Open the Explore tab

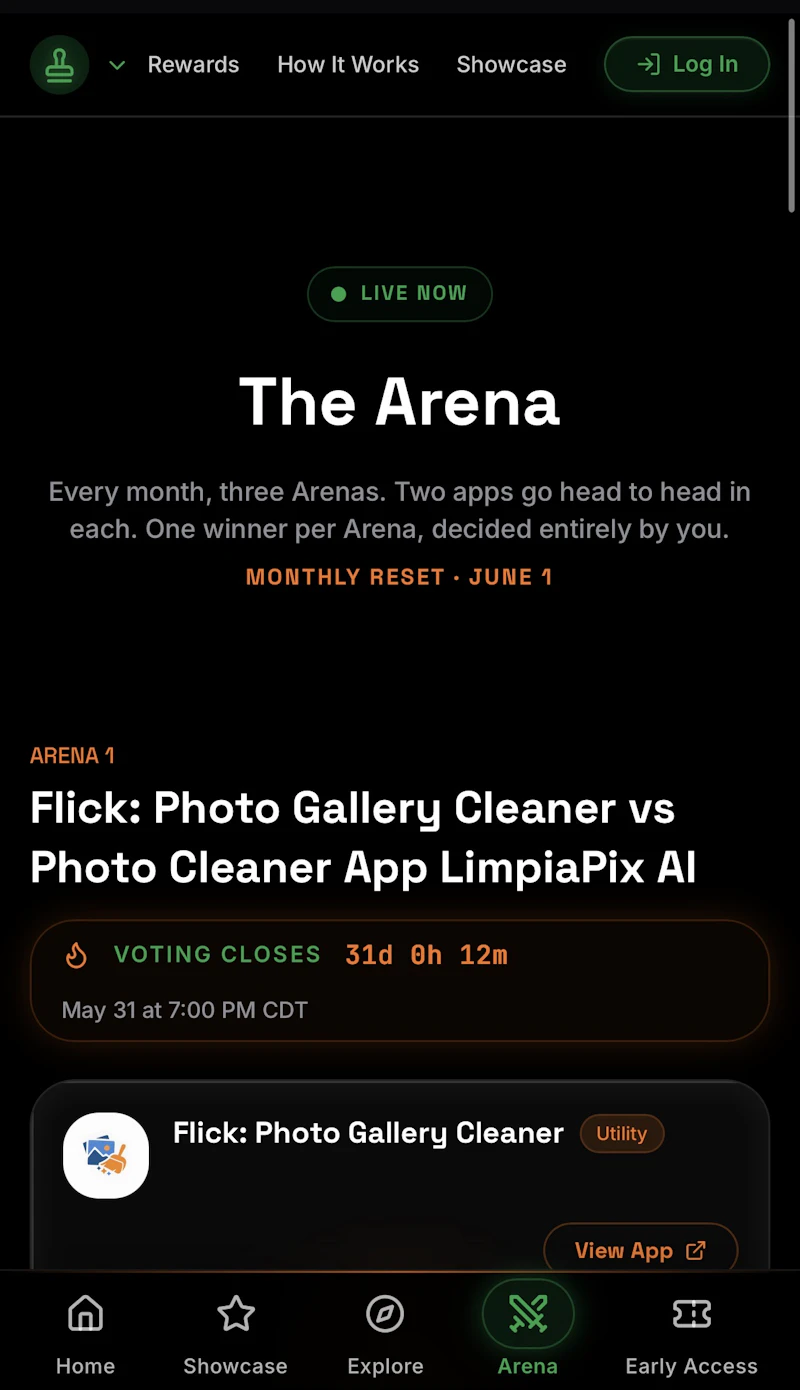coord(385,1335)
